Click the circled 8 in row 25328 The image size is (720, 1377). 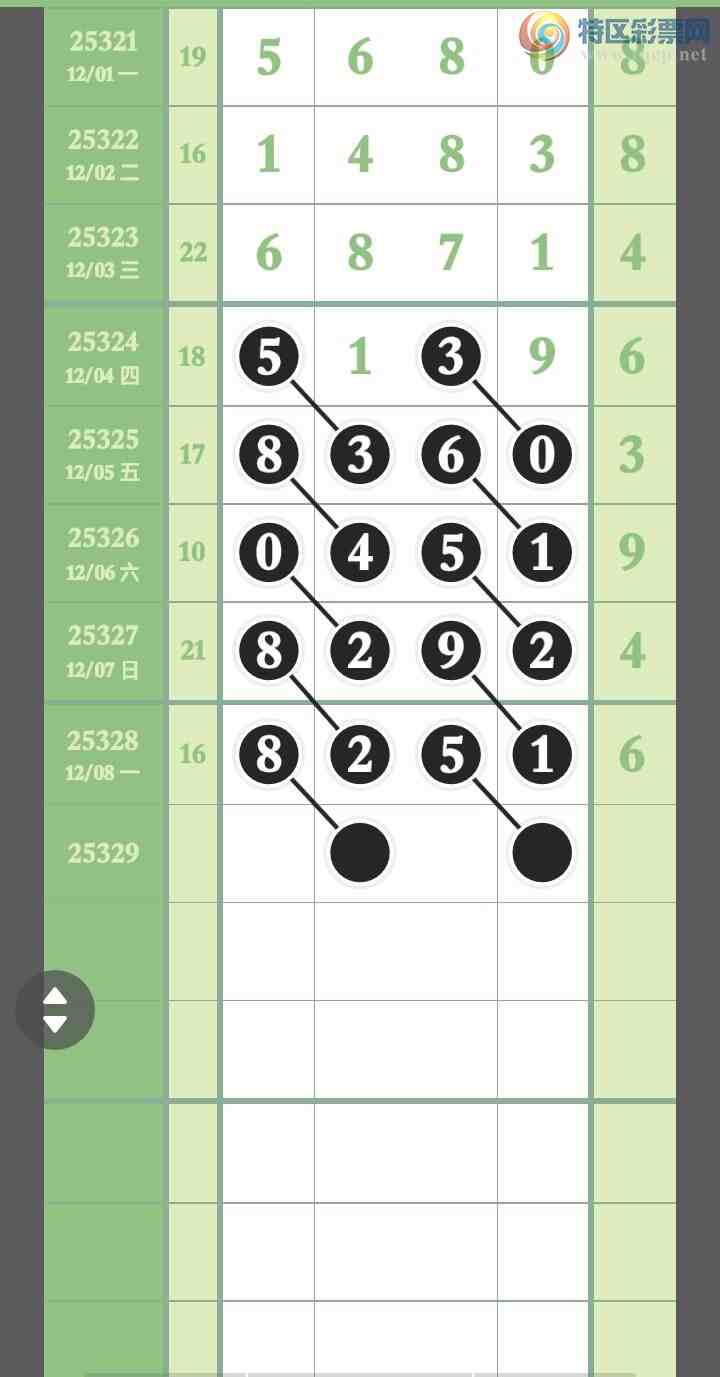tap(269, 755)
